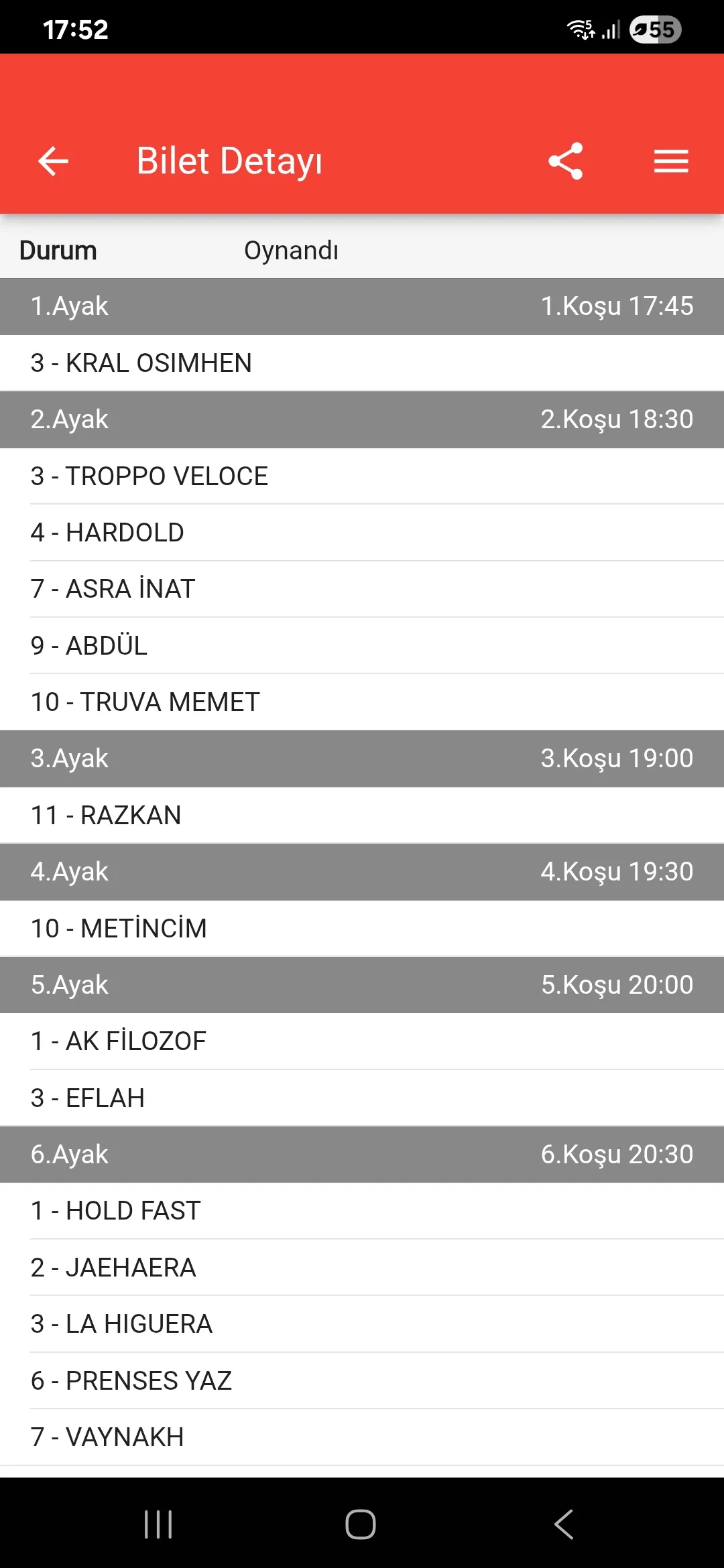Go back from Bilet Detayı

coord(54,161)
